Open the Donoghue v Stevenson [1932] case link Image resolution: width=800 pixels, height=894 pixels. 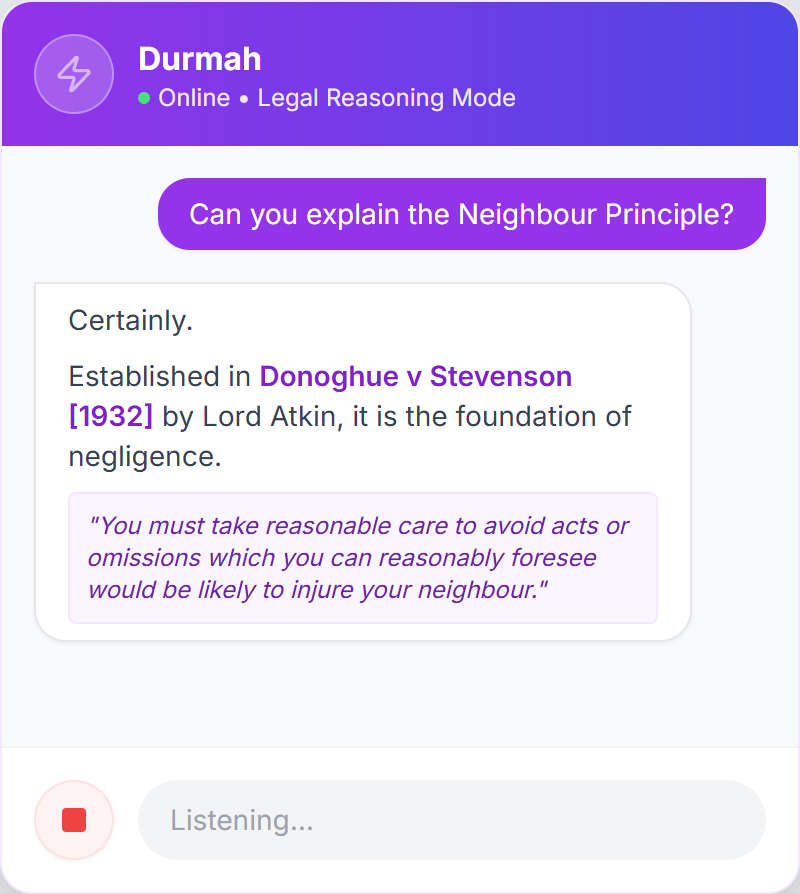coord(415,377)
